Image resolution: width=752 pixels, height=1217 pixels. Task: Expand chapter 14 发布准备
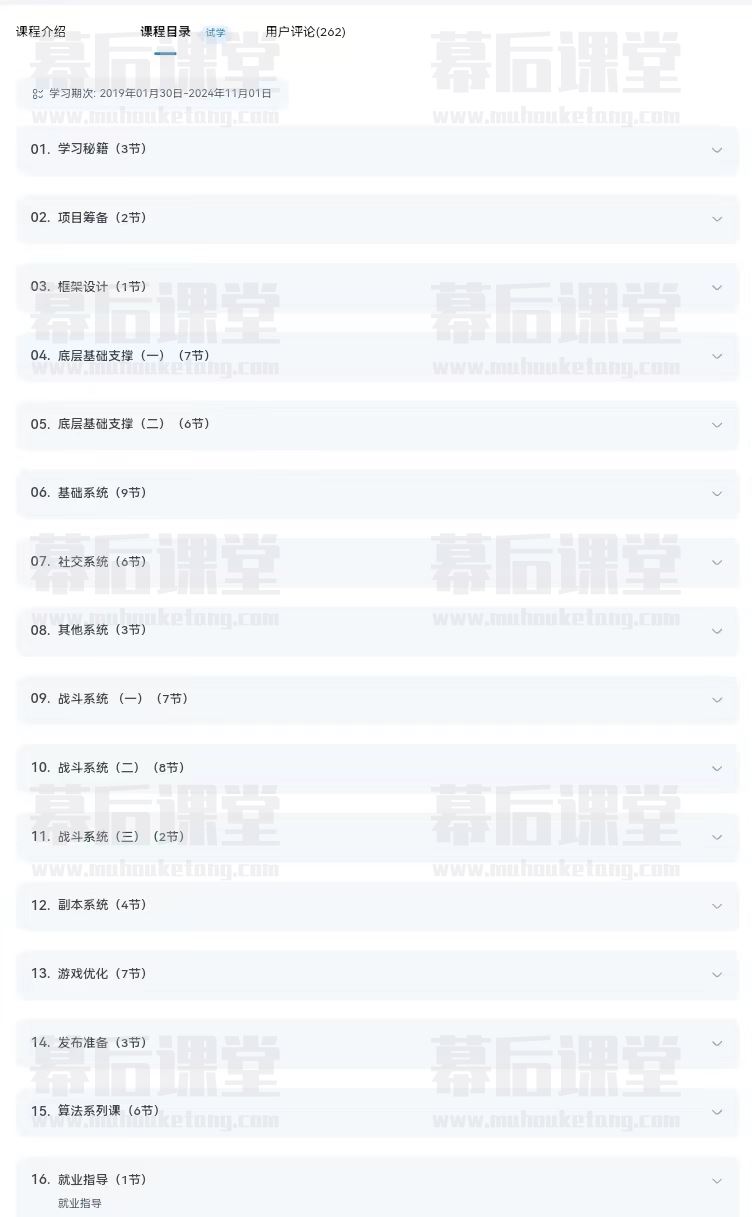tap(716, 1043)
